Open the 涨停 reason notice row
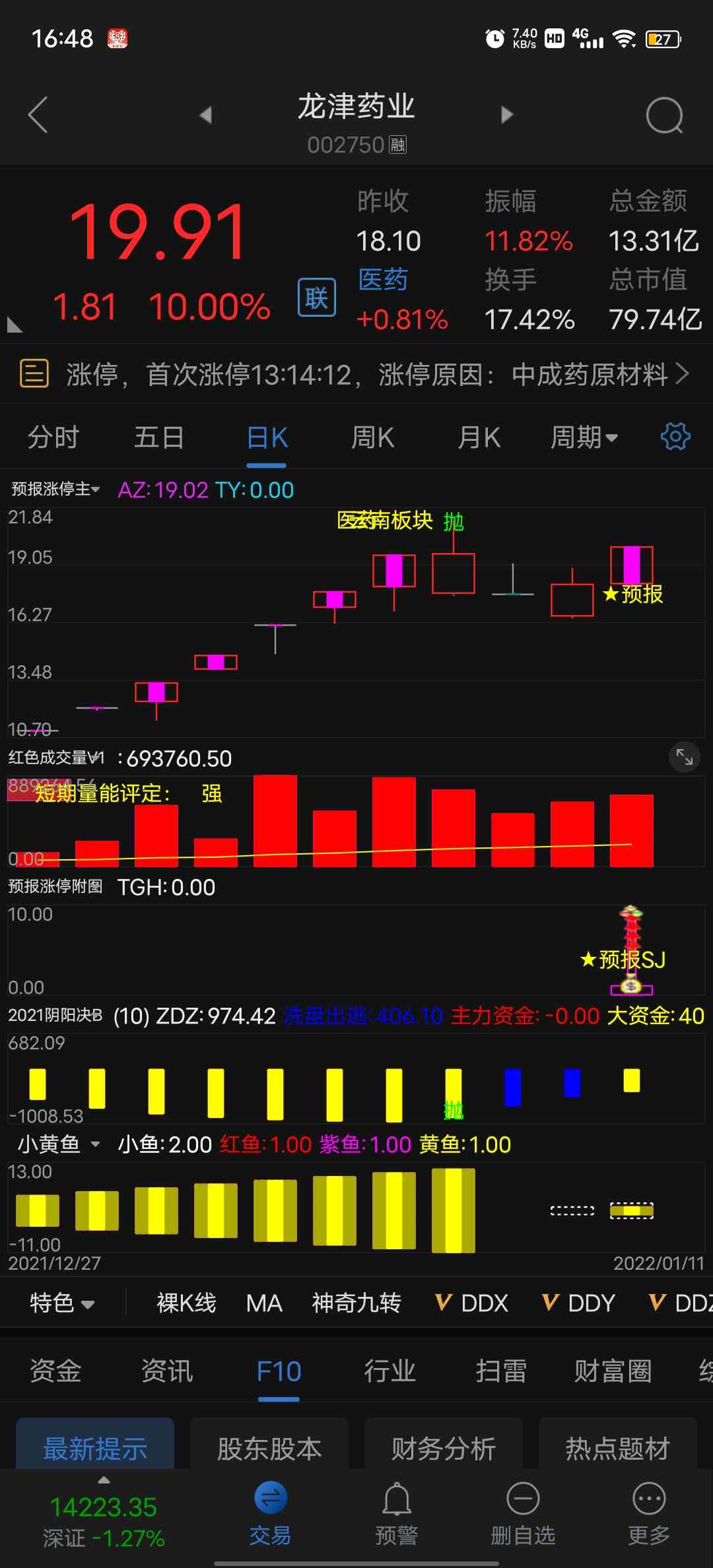The width and height of the screenshot is (713, 1568). [356, 374]
